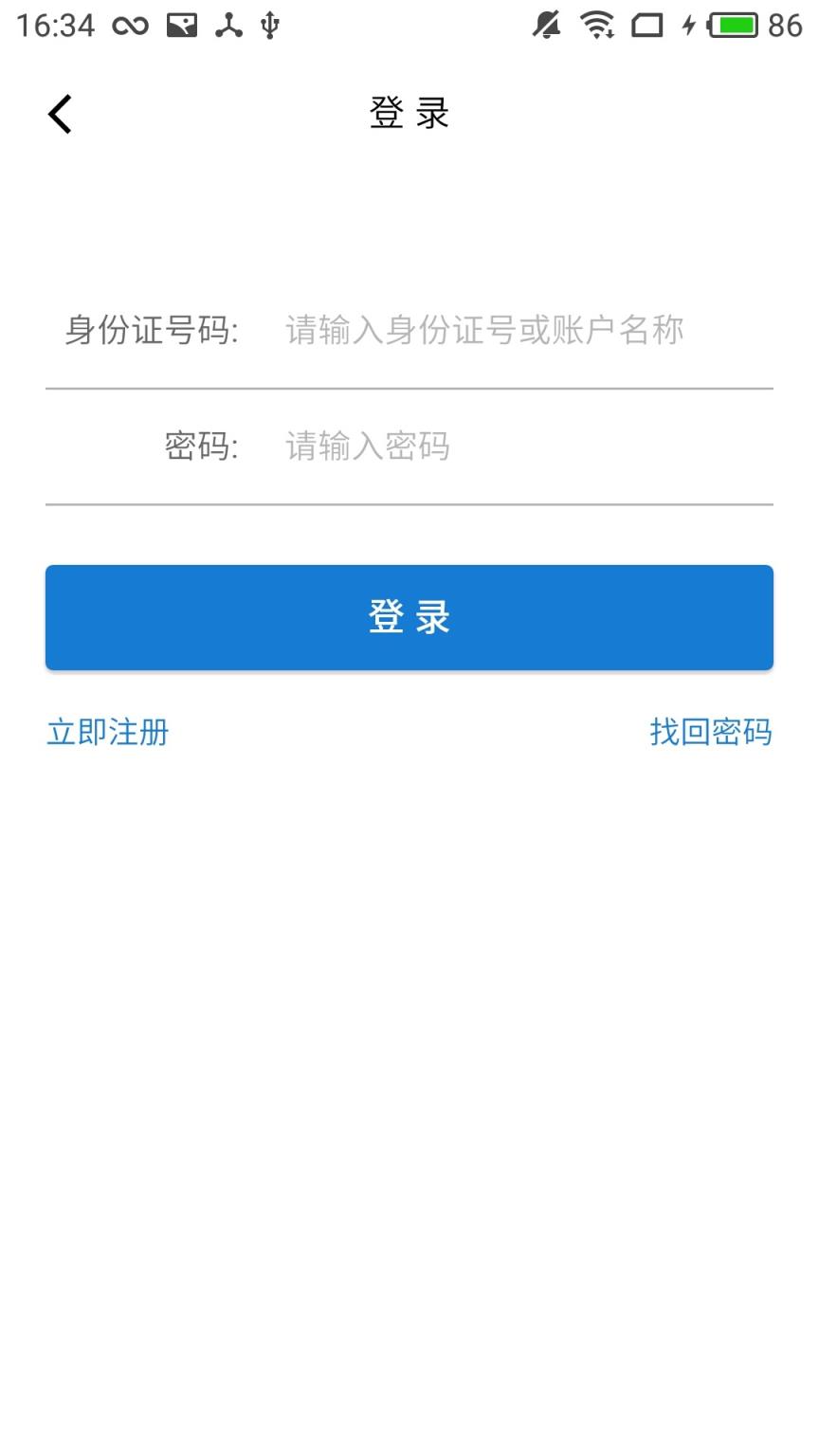Tap the infinity symbol in the status bar
Image resolution: width=819 pixels, height=1456 pixels.
pyautogui.click(x=130, y=25)
